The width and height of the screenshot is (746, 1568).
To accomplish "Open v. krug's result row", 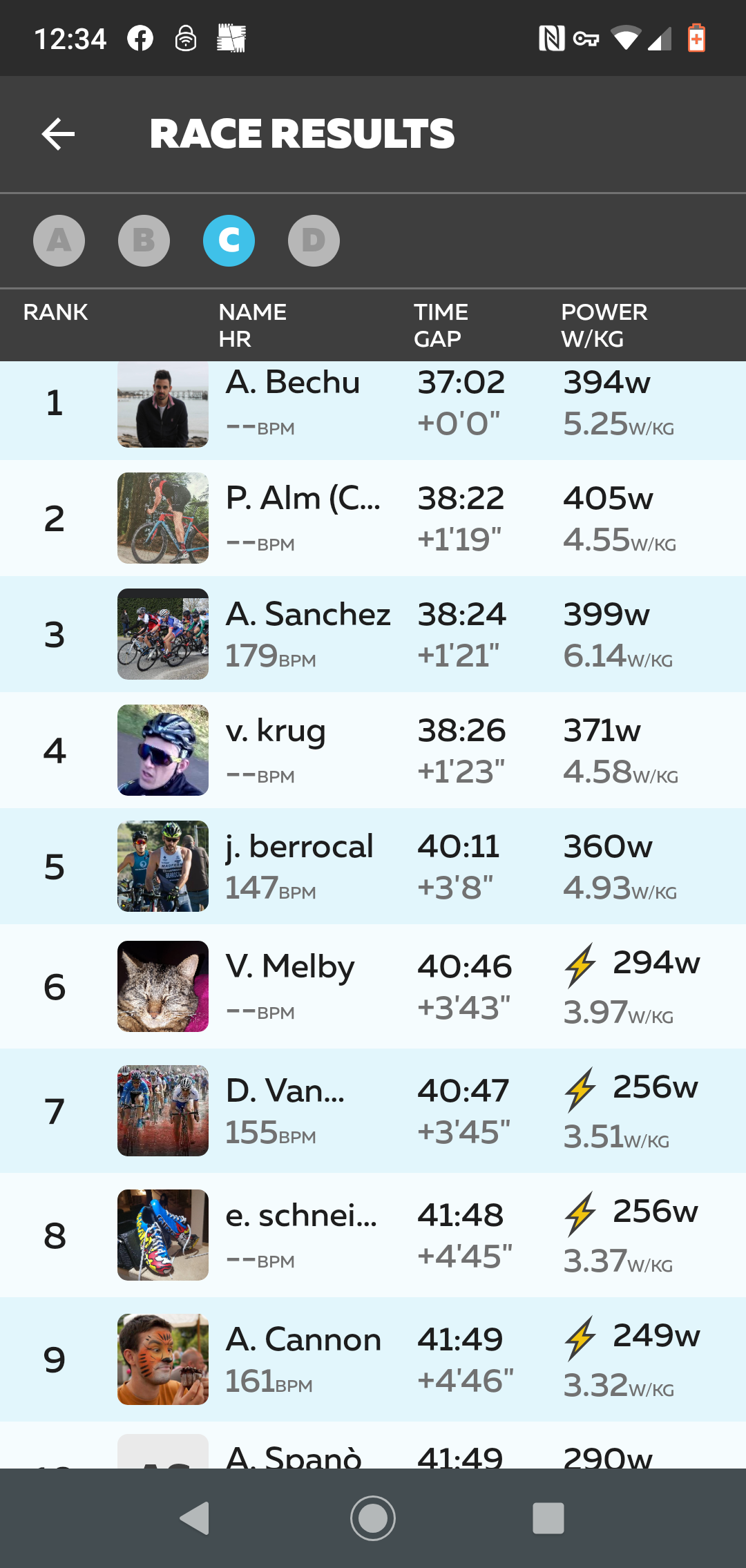I will coord(373,750).
